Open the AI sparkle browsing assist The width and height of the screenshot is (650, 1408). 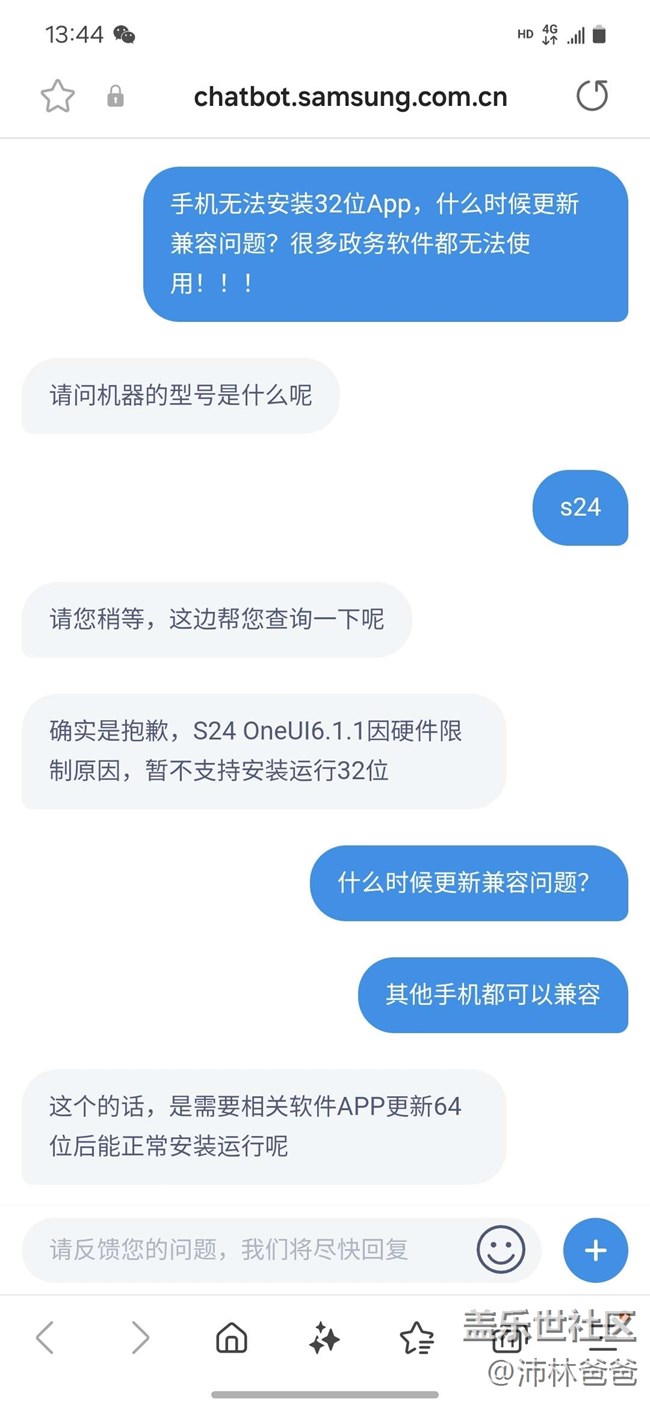(x=324, y=1337)
